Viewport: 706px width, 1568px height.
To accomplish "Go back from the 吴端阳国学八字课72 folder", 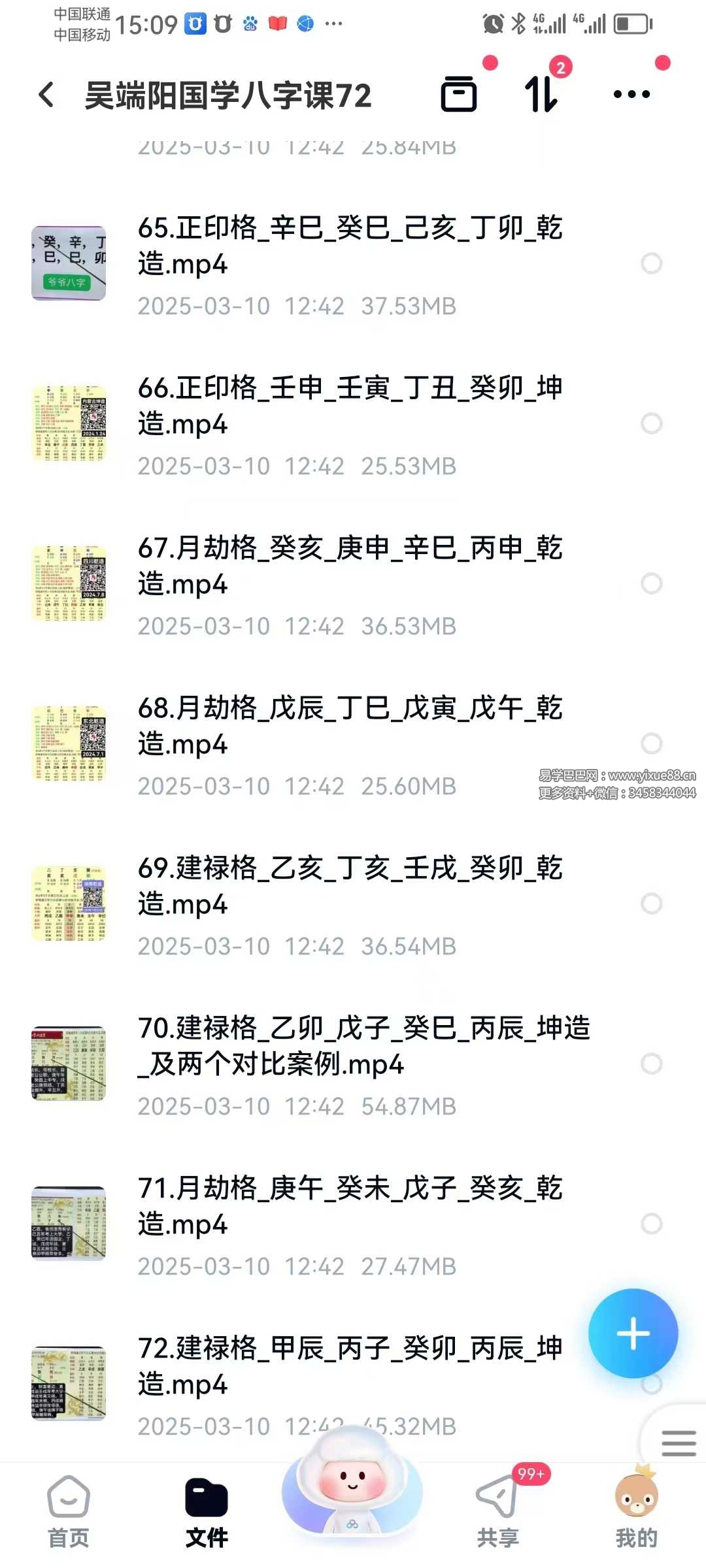I will click(x=47, y=95).
